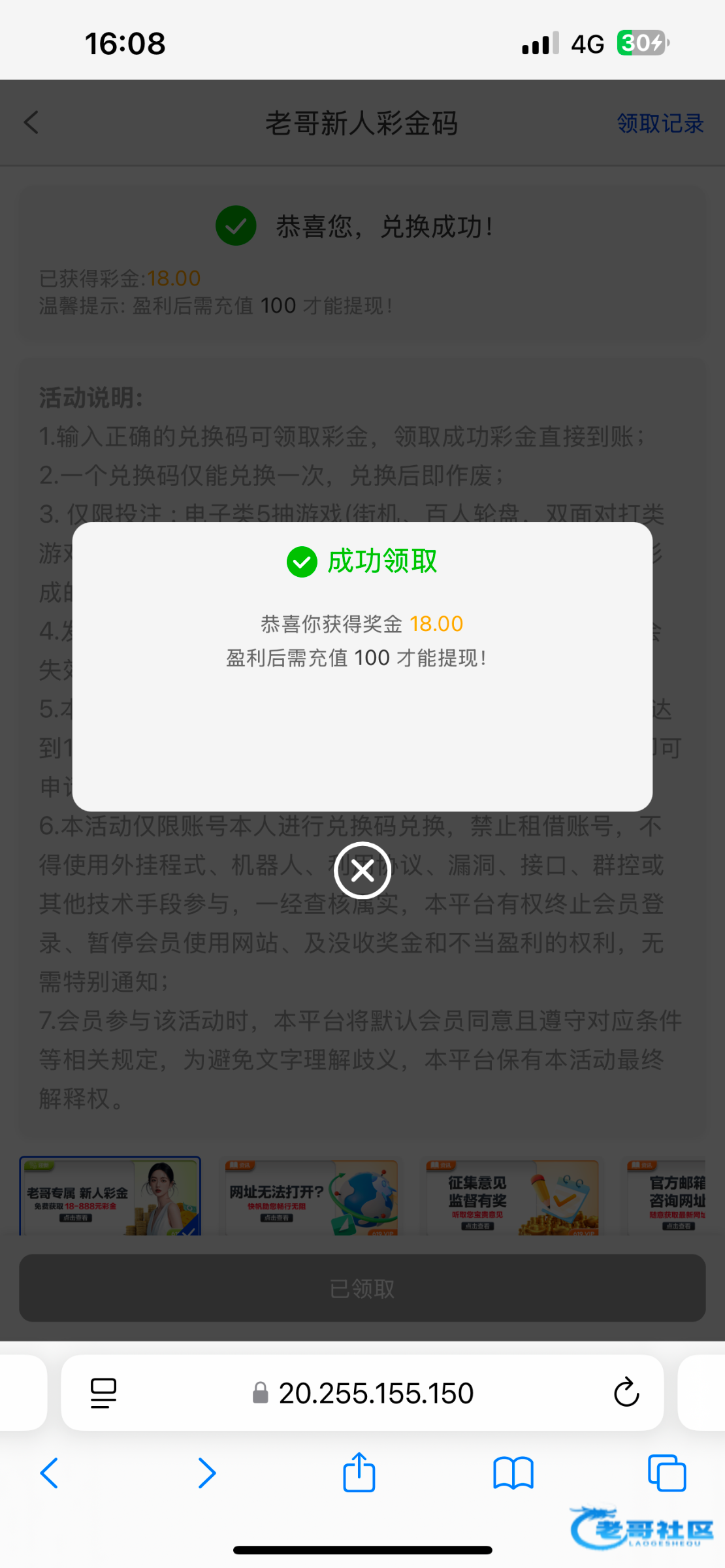Open Safari bookmarks

pyautogui.click(x=513, y=1473)
